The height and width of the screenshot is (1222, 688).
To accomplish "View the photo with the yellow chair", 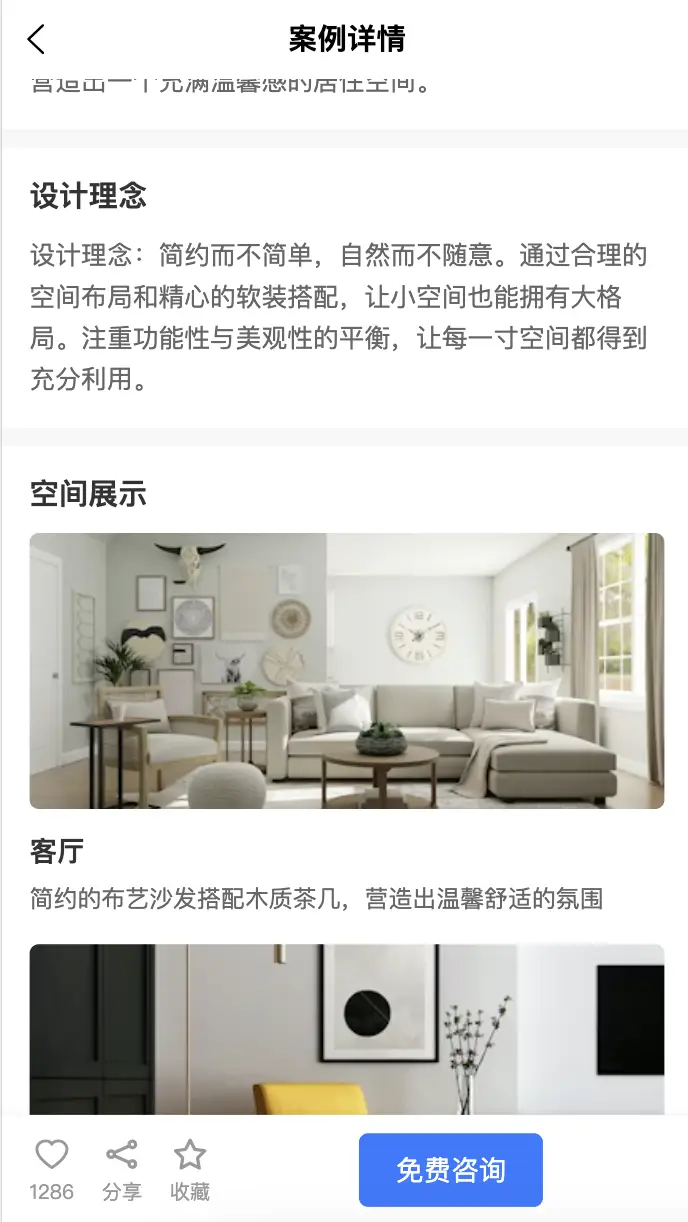I will pos(347,1030).
